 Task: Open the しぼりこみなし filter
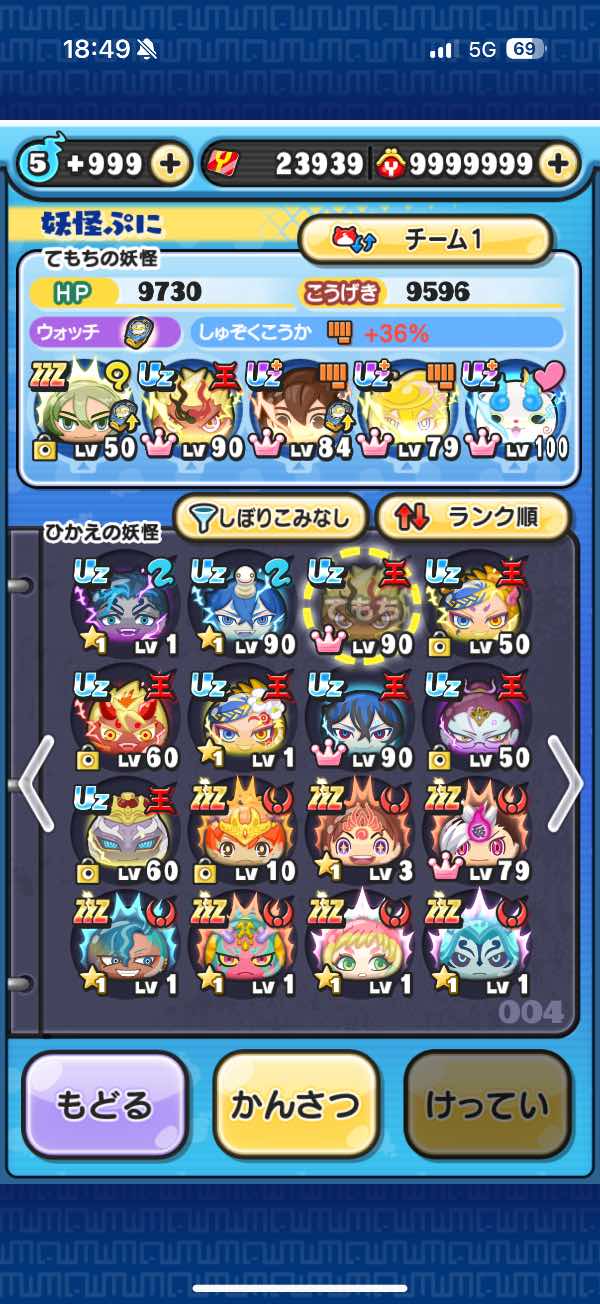coord(271,517)
